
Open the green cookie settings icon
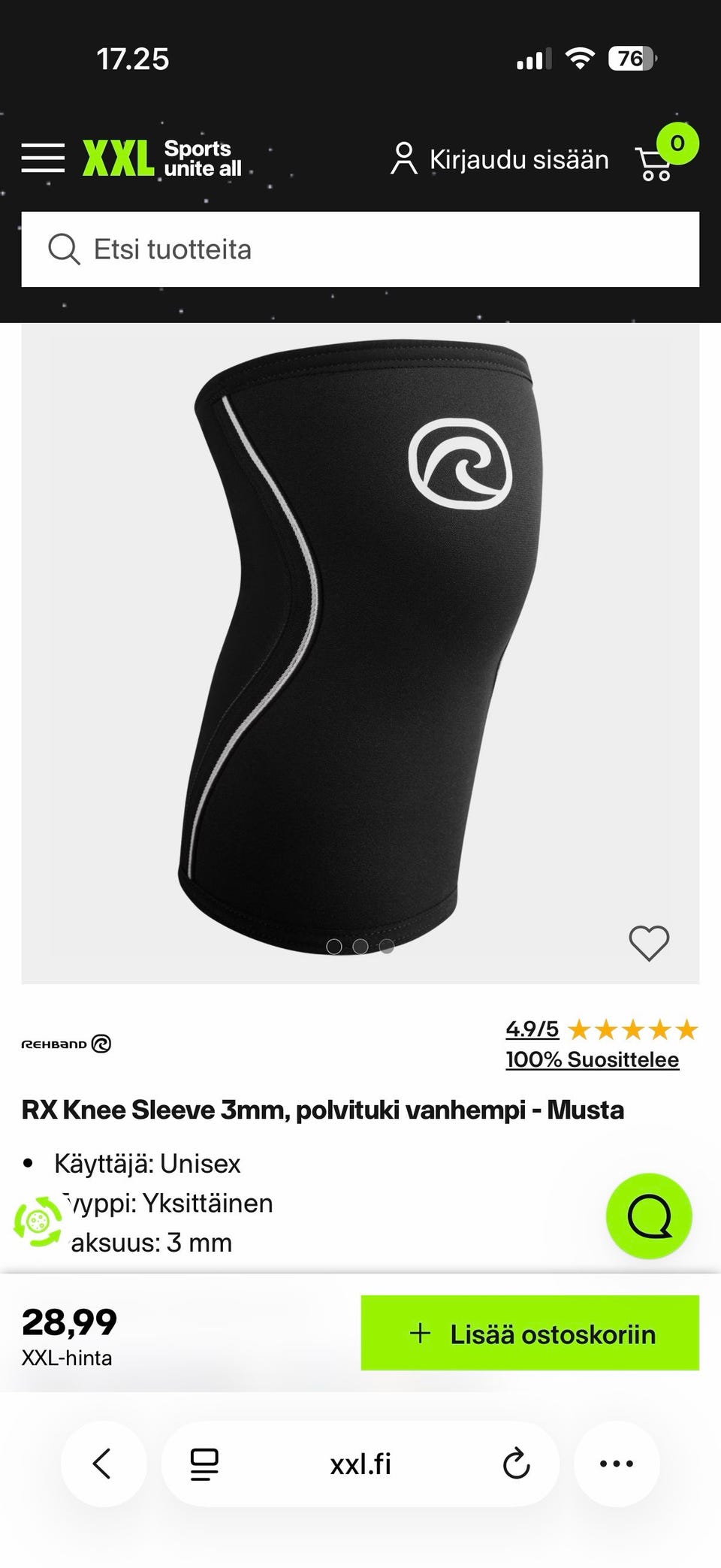(x=38, y=1222)
